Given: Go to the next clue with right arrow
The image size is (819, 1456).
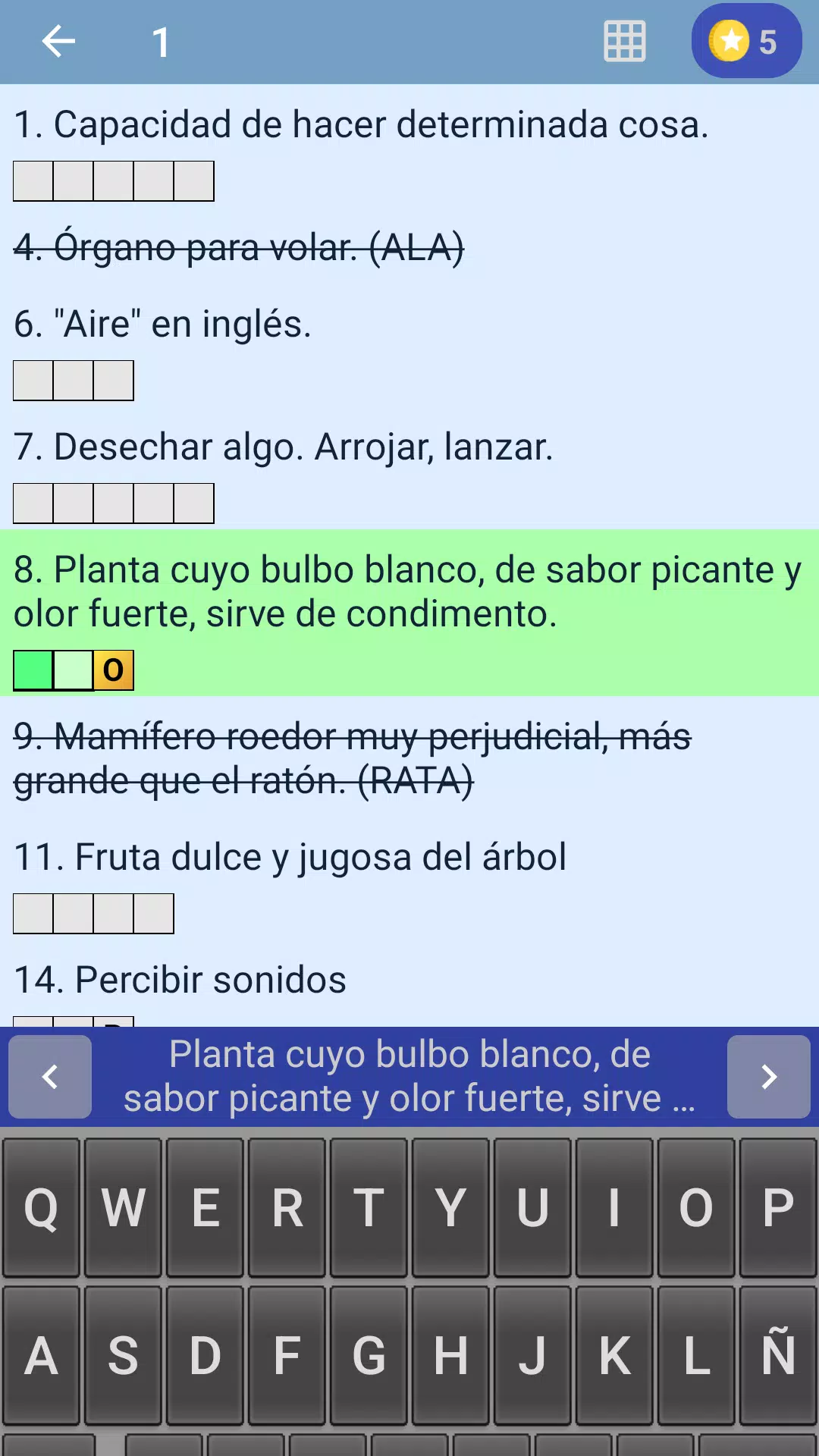Looking at the screenshot, I should 769,1077.
